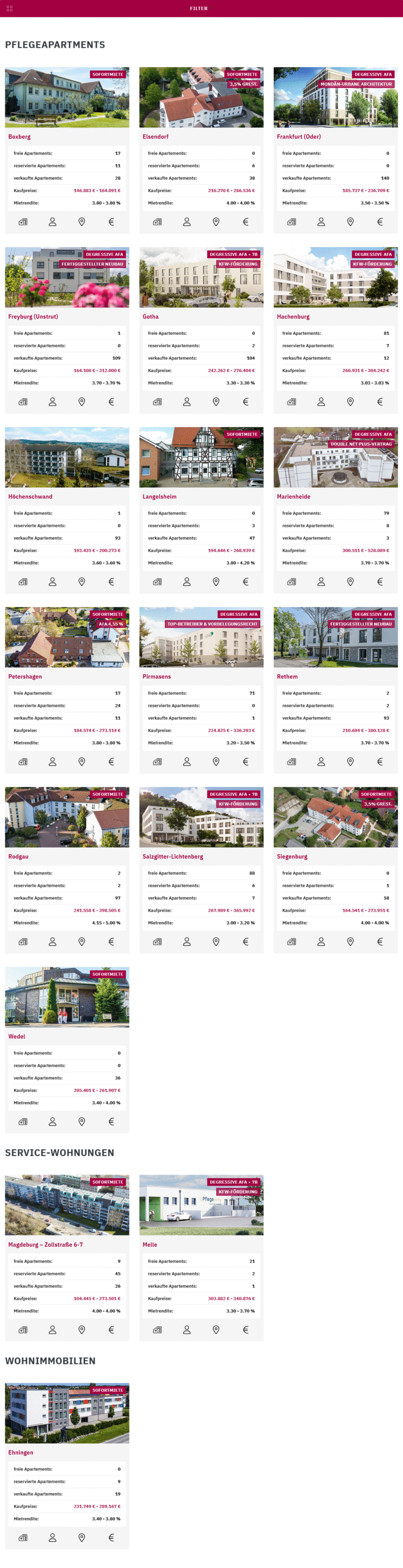Open Siegenburg property details

coord(292,857)
